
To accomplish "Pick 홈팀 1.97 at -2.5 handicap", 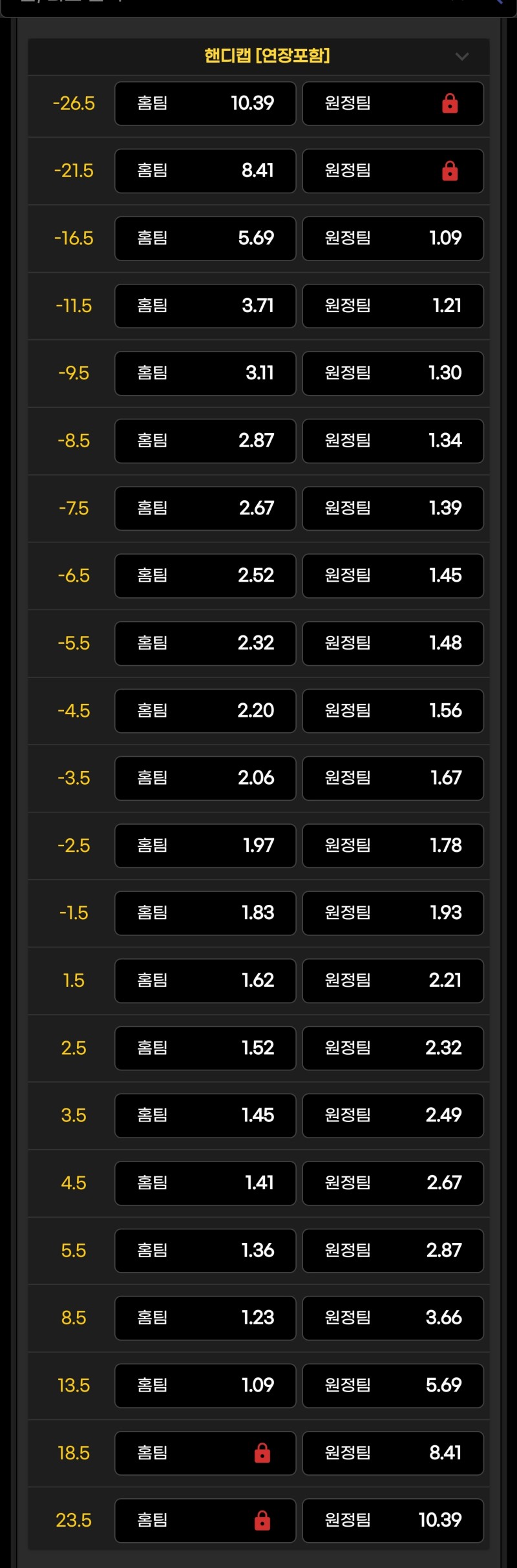I will tap(205, 845).
